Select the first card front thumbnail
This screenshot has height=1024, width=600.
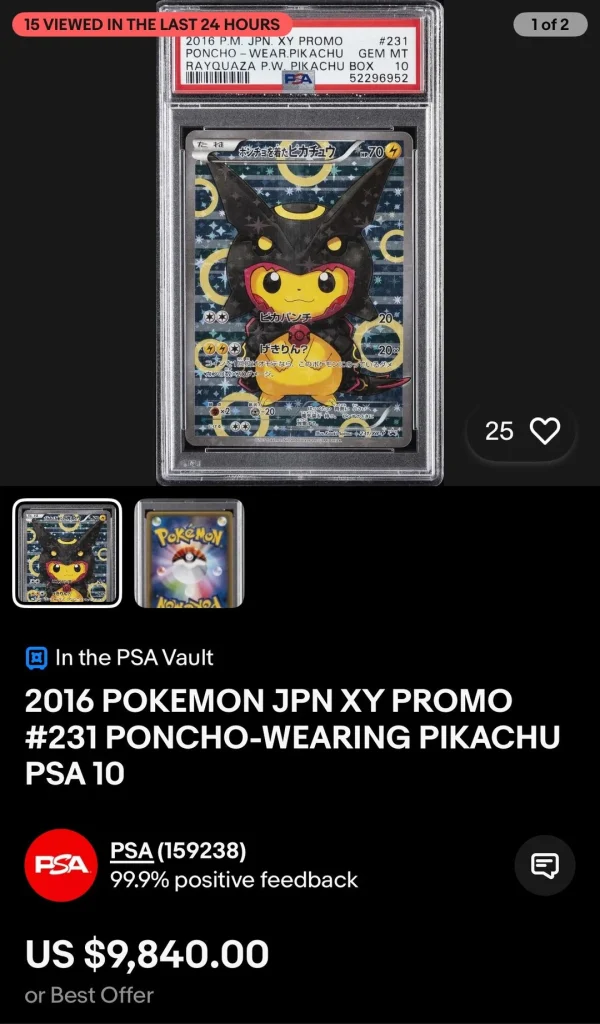click(x=67, y=553)
